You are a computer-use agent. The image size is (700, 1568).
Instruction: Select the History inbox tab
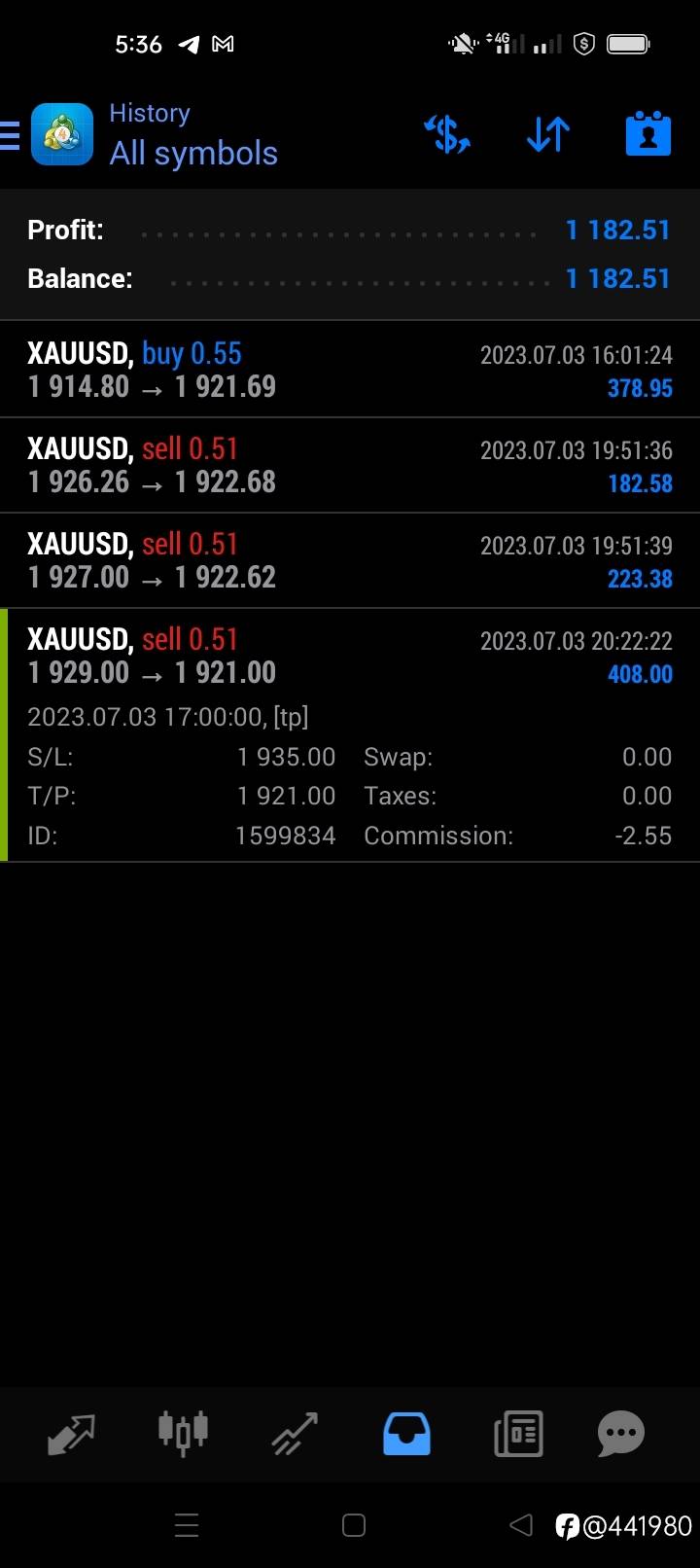pyautogui.click(x=406, y=1433)
